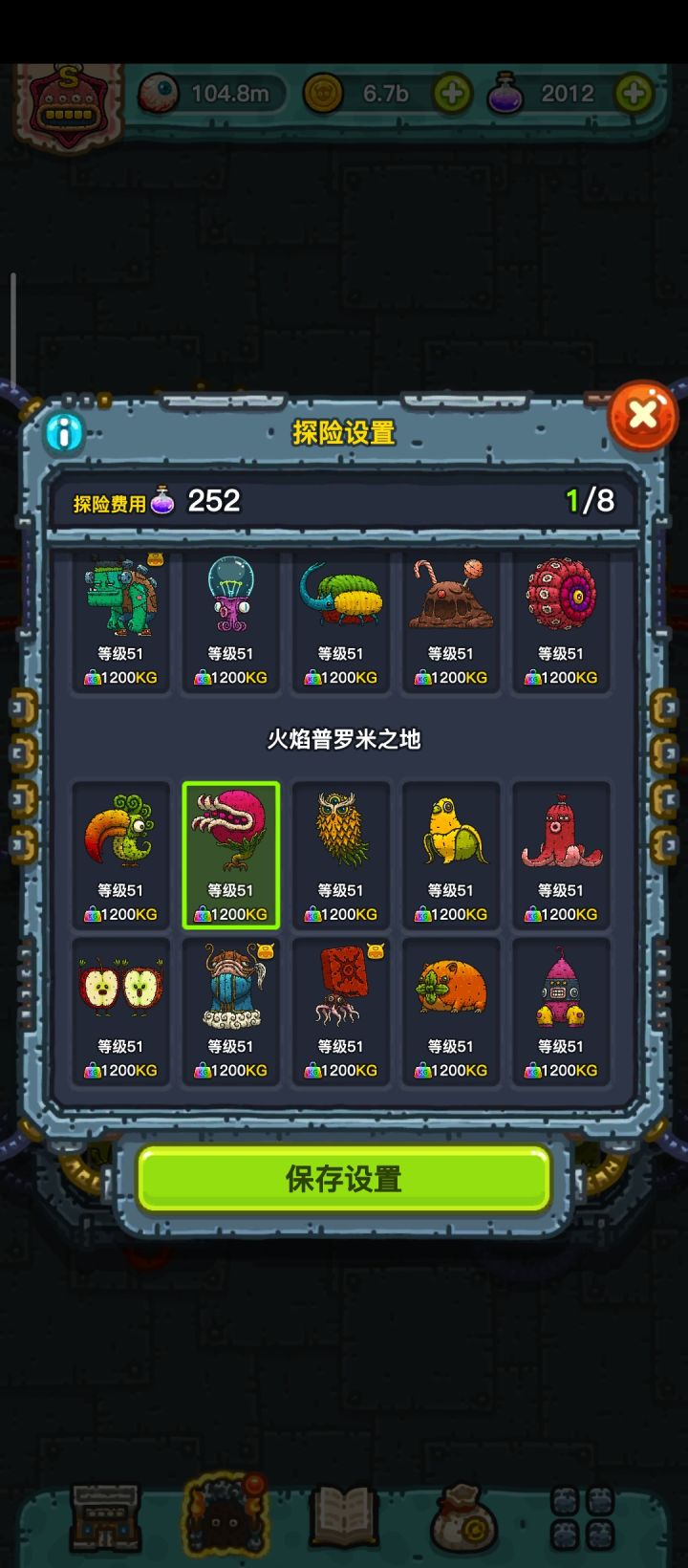Click the plus button next to potion count 2012
688x1568 pixels.
(x=633, y=93)
